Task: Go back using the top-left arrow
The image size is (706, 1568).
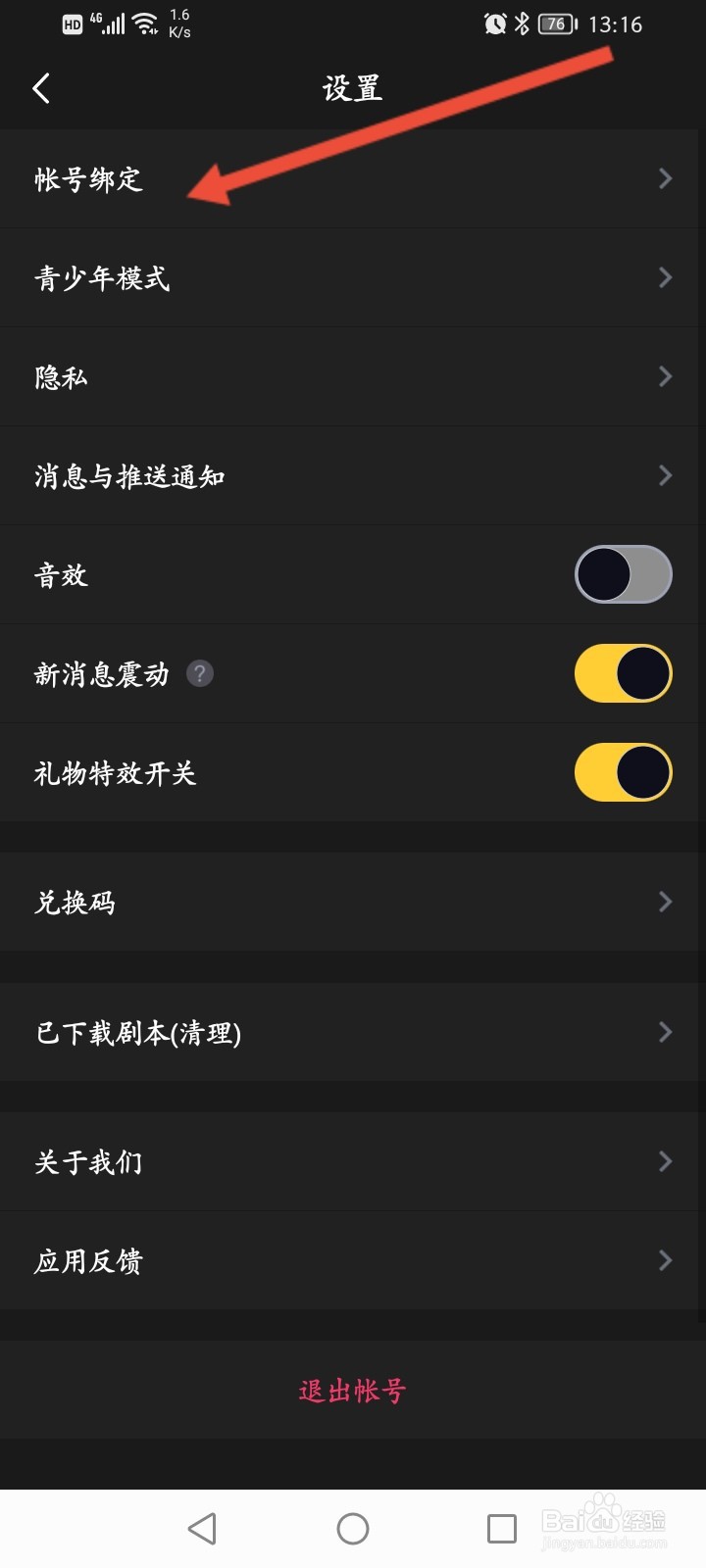Action: [41, 88]
